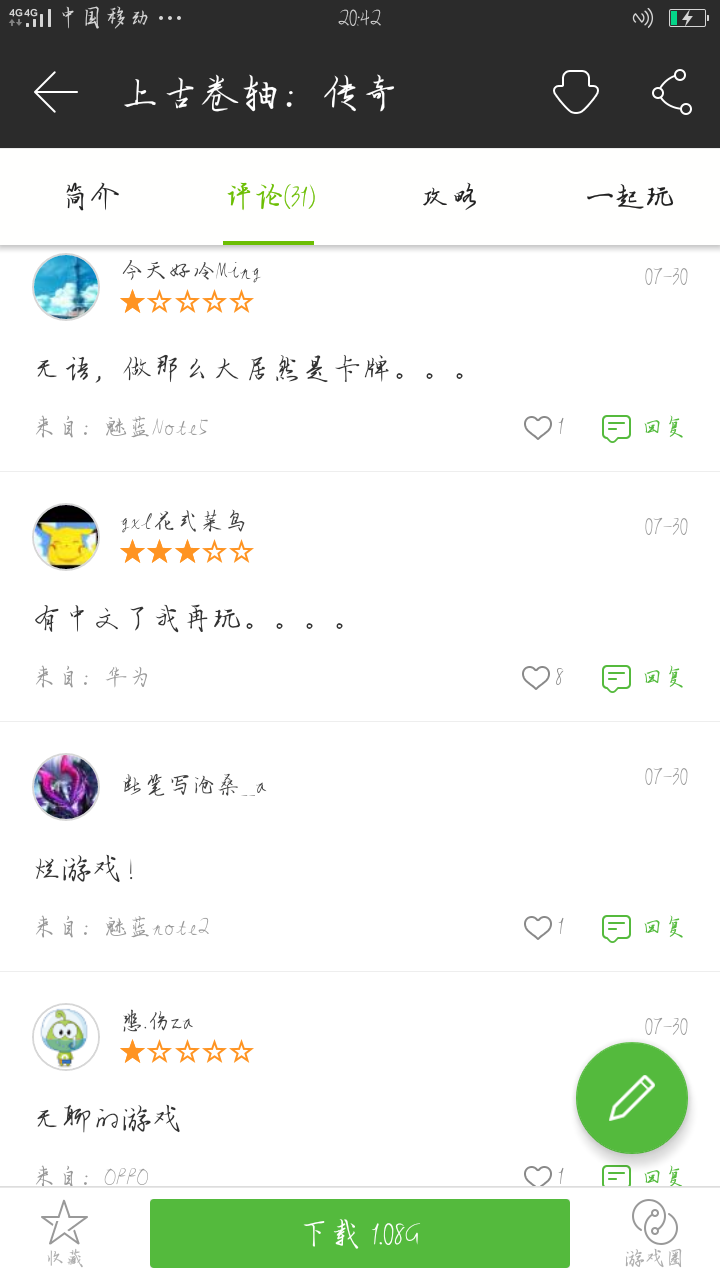Open 黜笔写沧桑__a's profile avatar
This screenshot has width=720, height=1280.
tap(65, 787)
